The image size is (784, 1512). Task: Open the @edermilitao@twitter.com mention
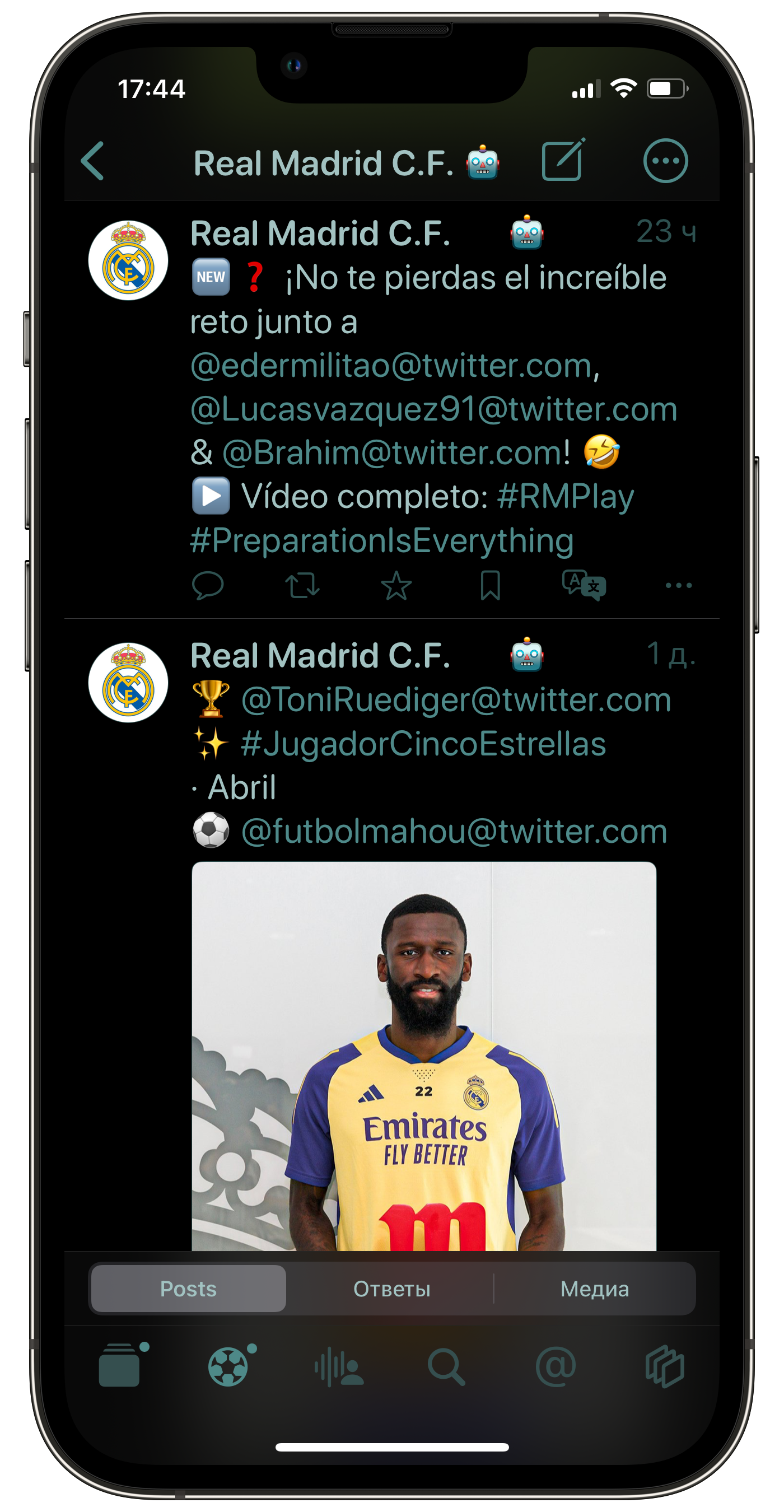tap(391, 365)
